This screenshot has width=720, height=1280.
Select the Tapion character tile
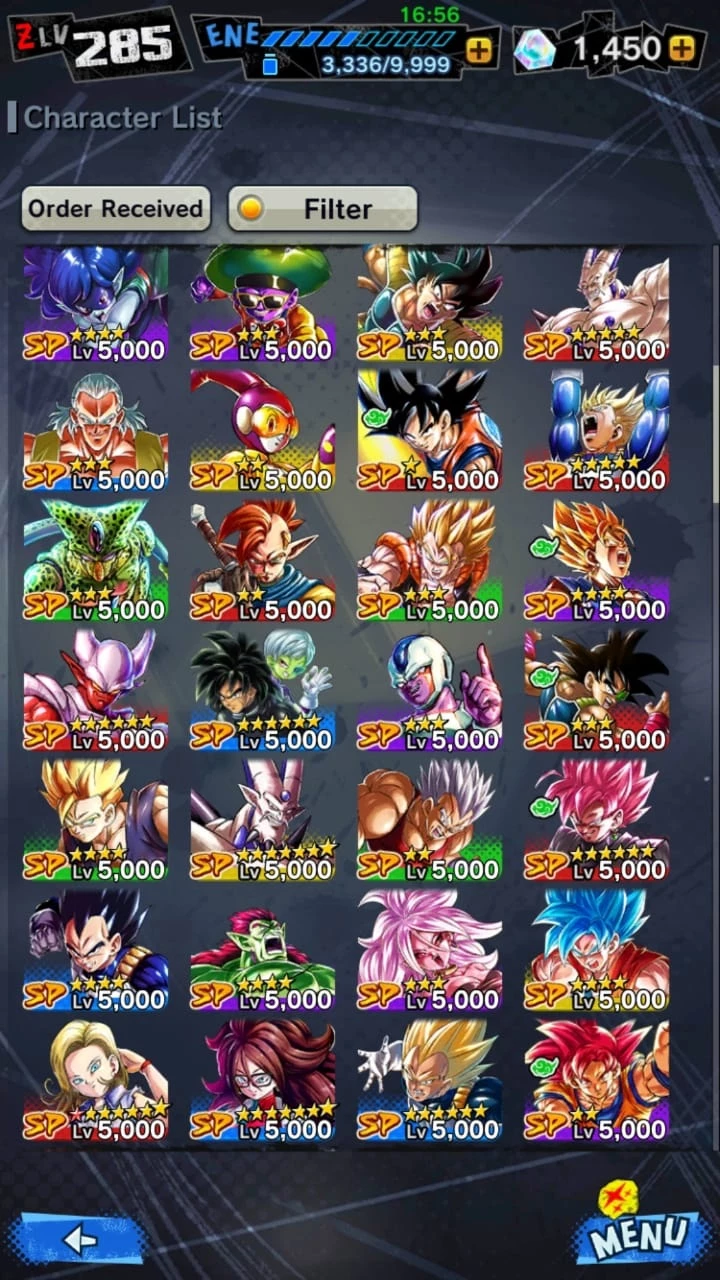click(263, 560)
